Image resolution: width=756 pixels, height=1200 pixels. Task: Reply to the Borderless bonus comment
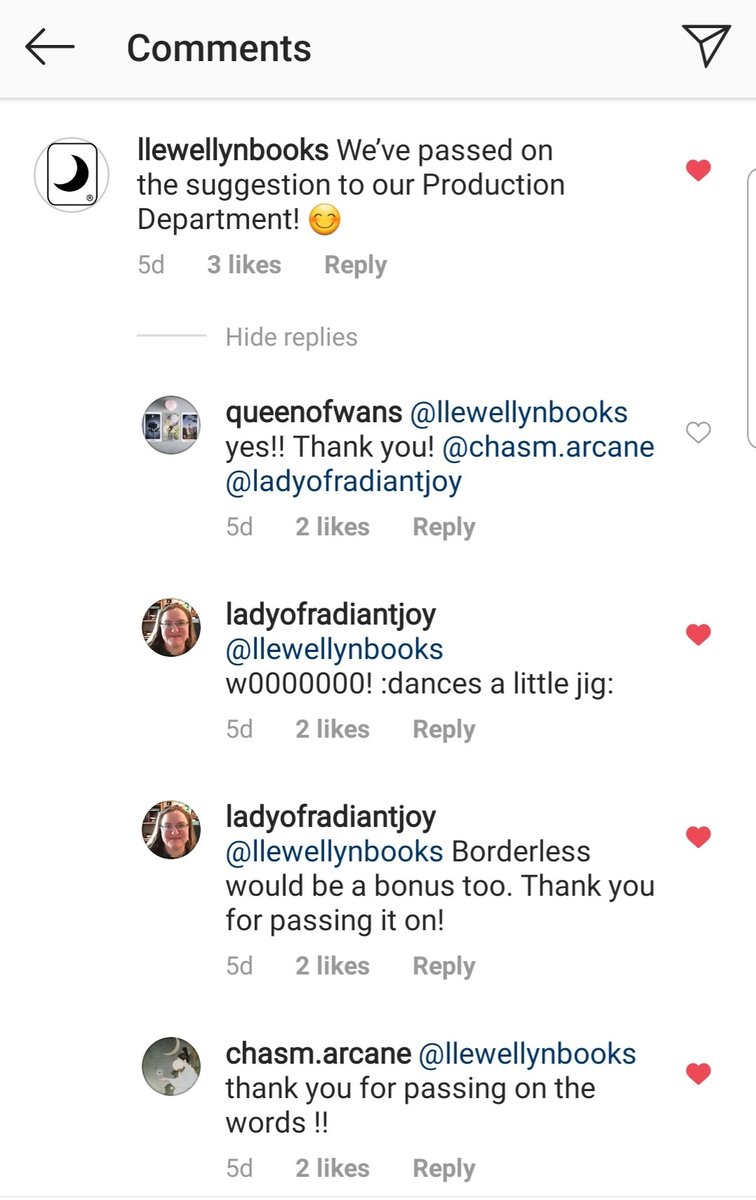point(443,966)
